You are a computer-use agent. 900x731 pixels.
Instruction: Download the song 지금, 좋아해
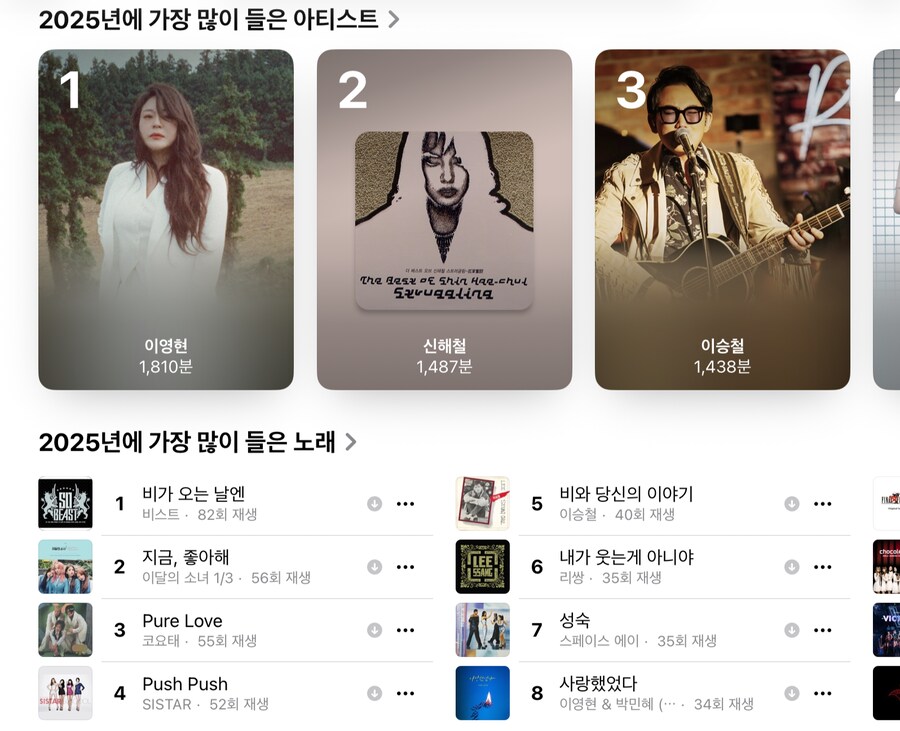coord(374,567)
